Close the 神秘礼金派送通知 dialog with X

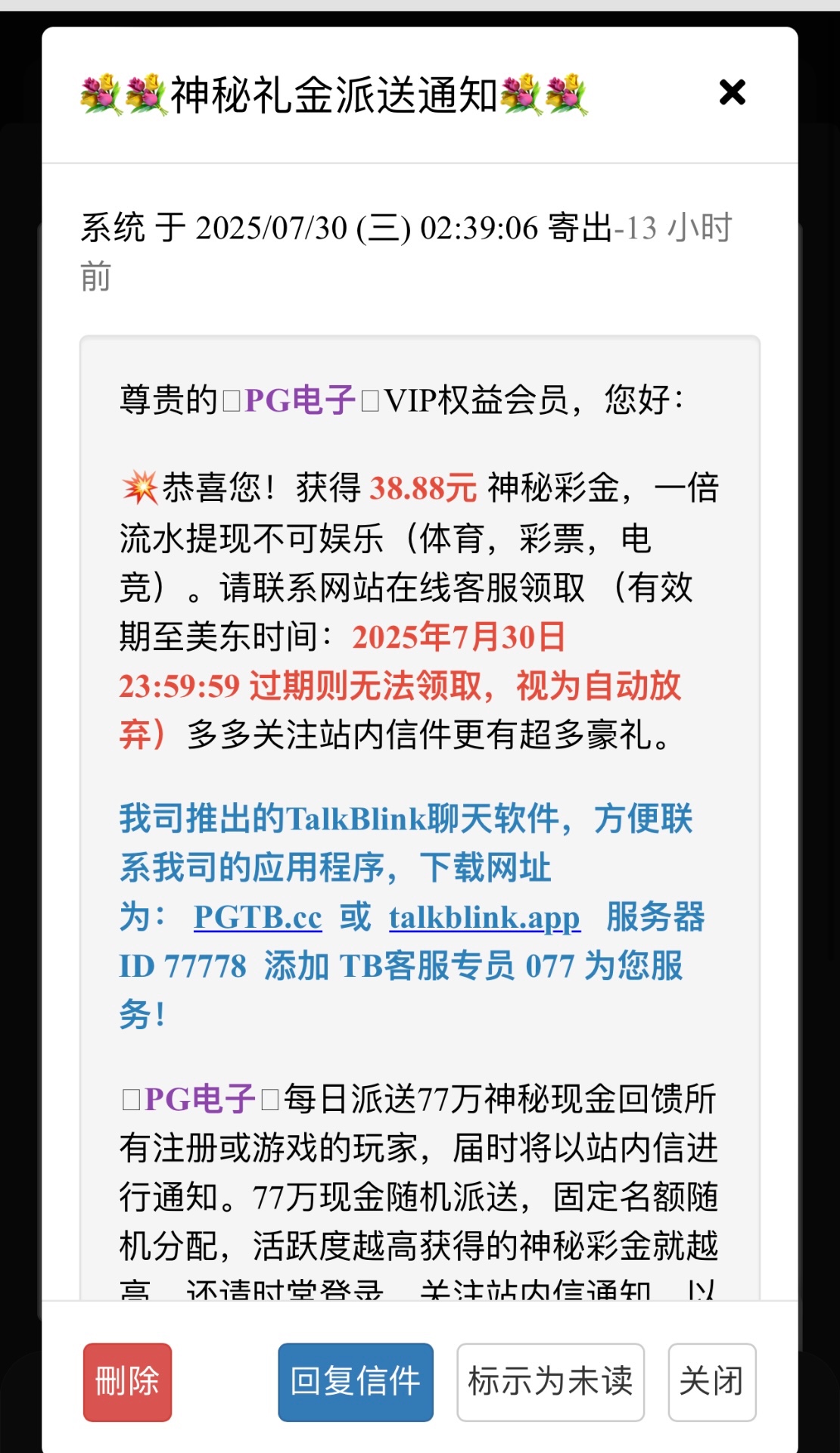tap(732, 92)
